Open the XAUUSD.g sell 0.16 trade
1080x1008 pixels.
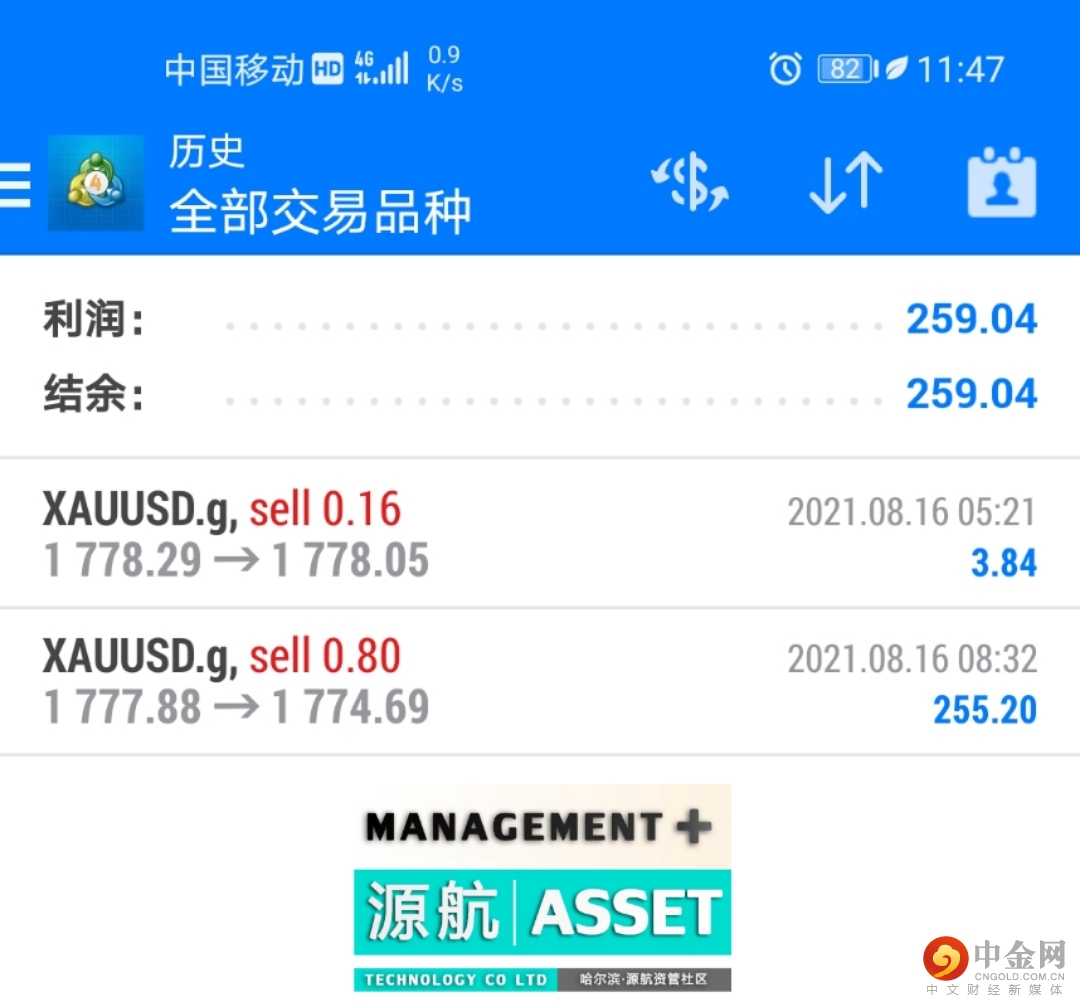point(540,534)
